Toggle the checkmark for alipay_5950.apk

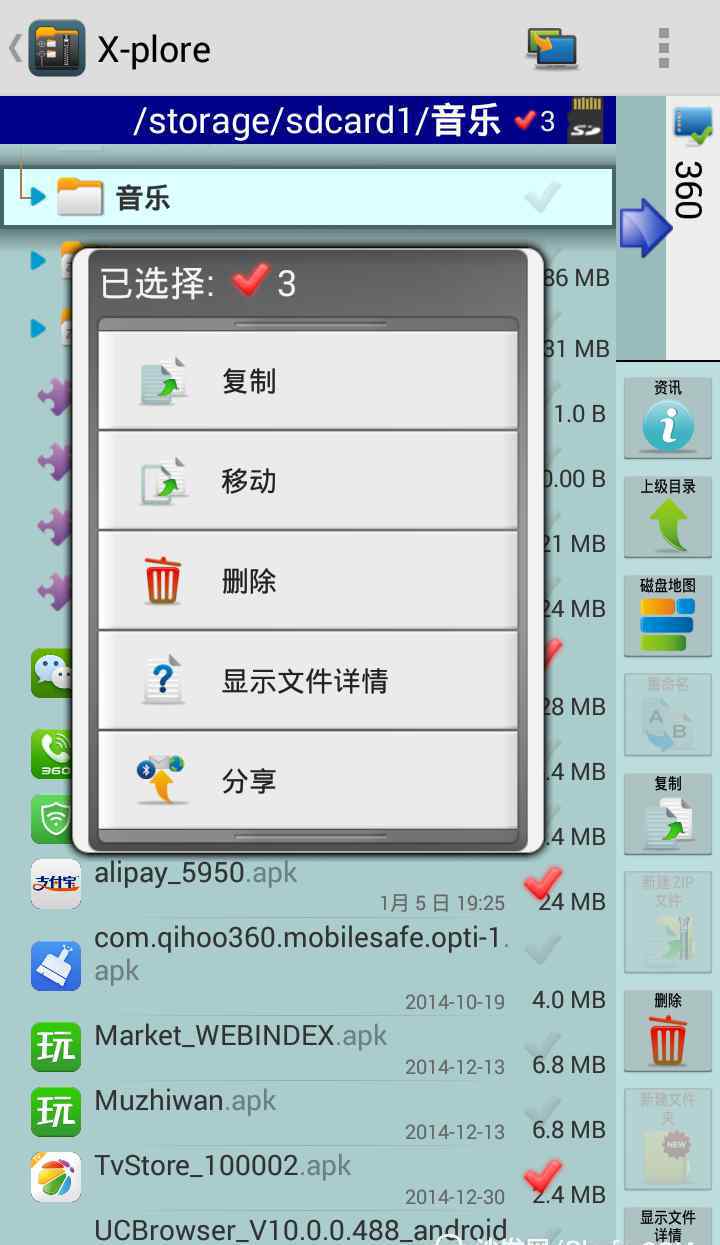(x=543, y=881)
